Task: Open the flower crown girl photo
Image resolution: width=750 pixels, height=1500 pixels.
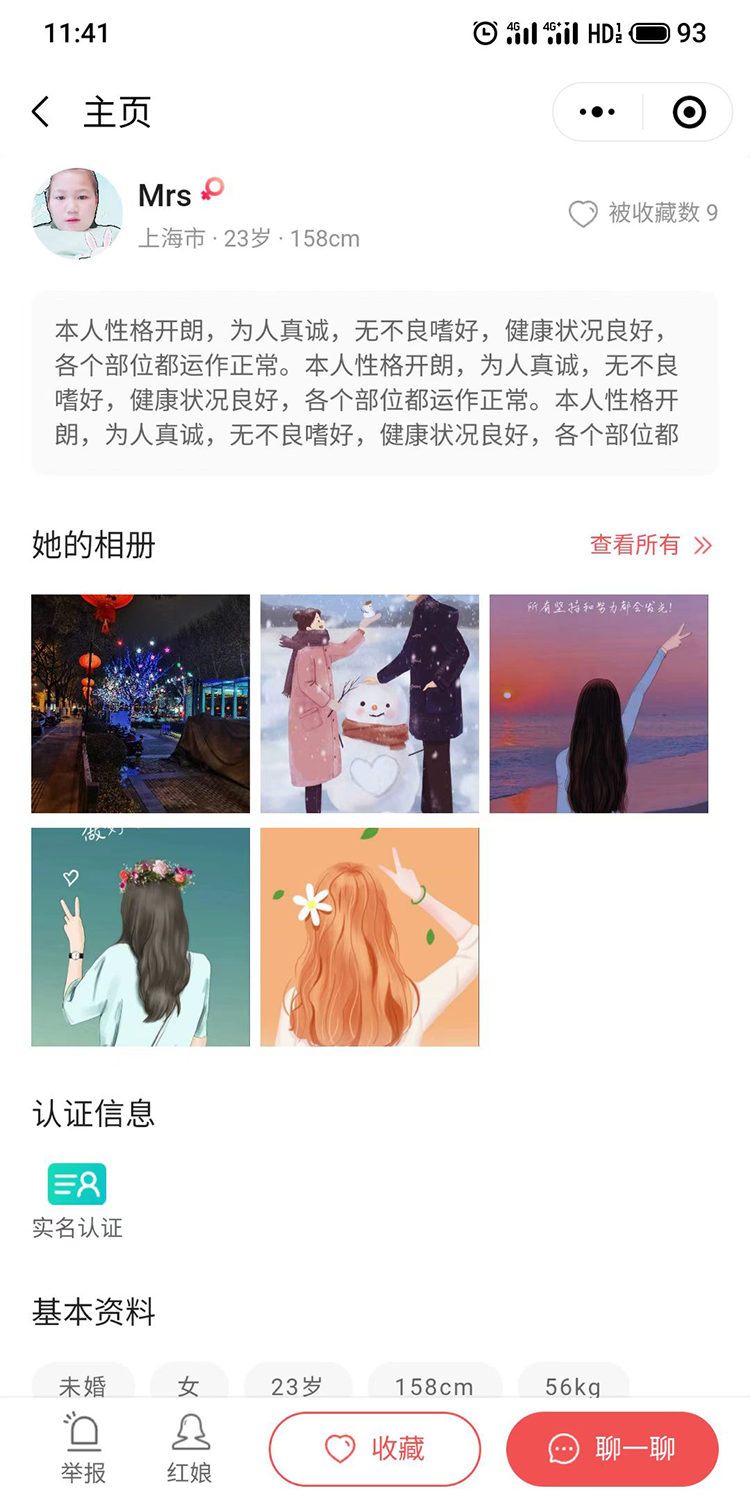Action: 141,937
